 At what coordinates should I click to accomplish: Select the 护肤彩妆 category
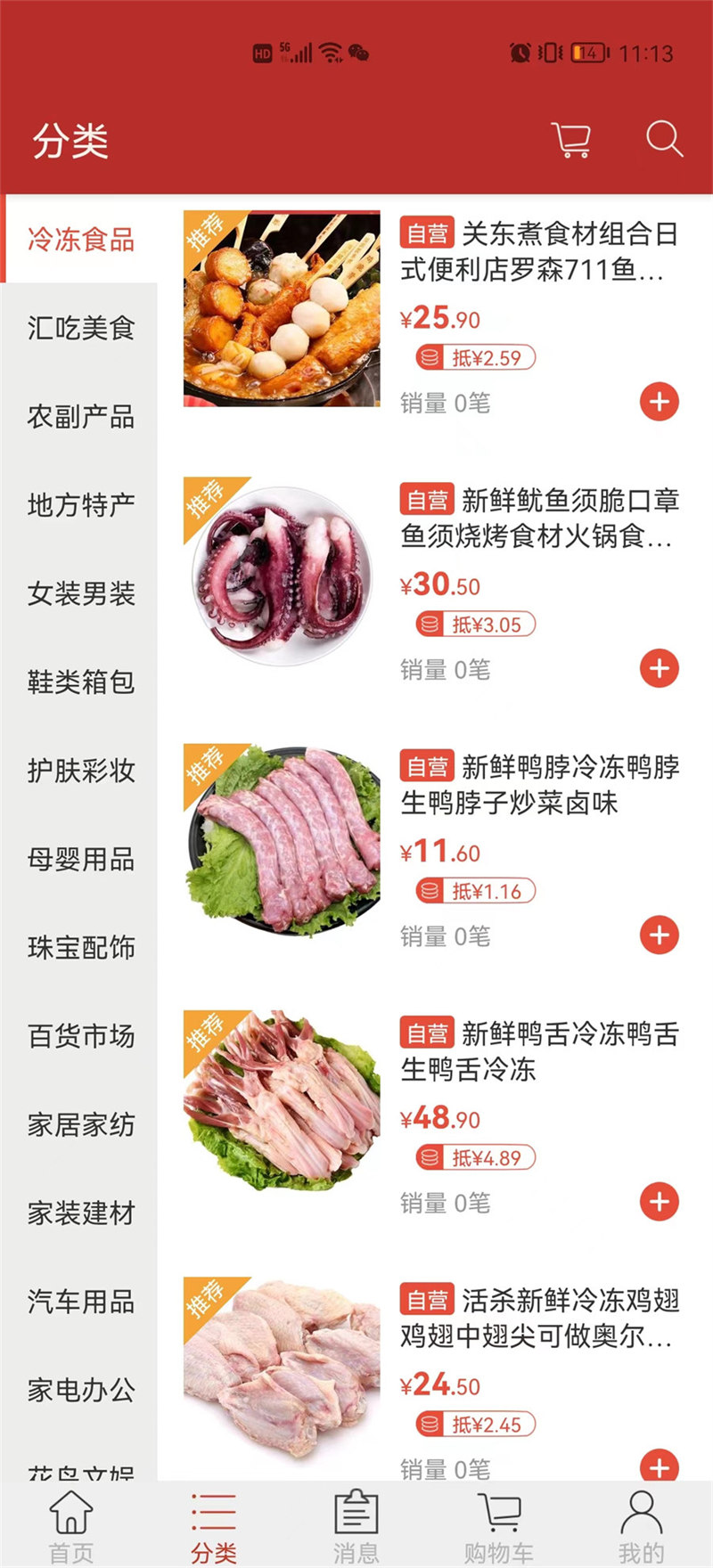click(80, 771)
